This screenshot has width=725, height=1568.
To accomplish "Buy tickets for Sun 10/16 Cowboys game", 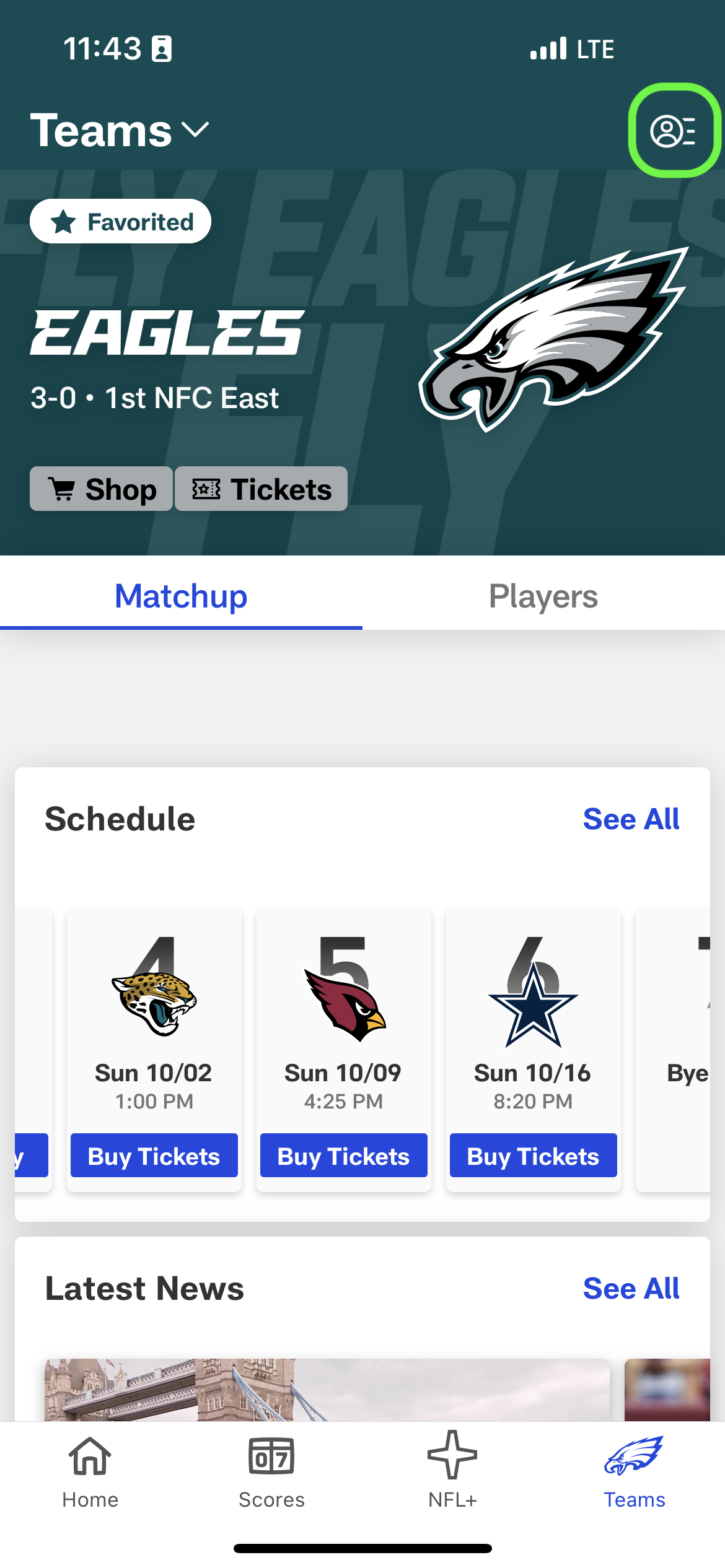I will [534, 1156].
